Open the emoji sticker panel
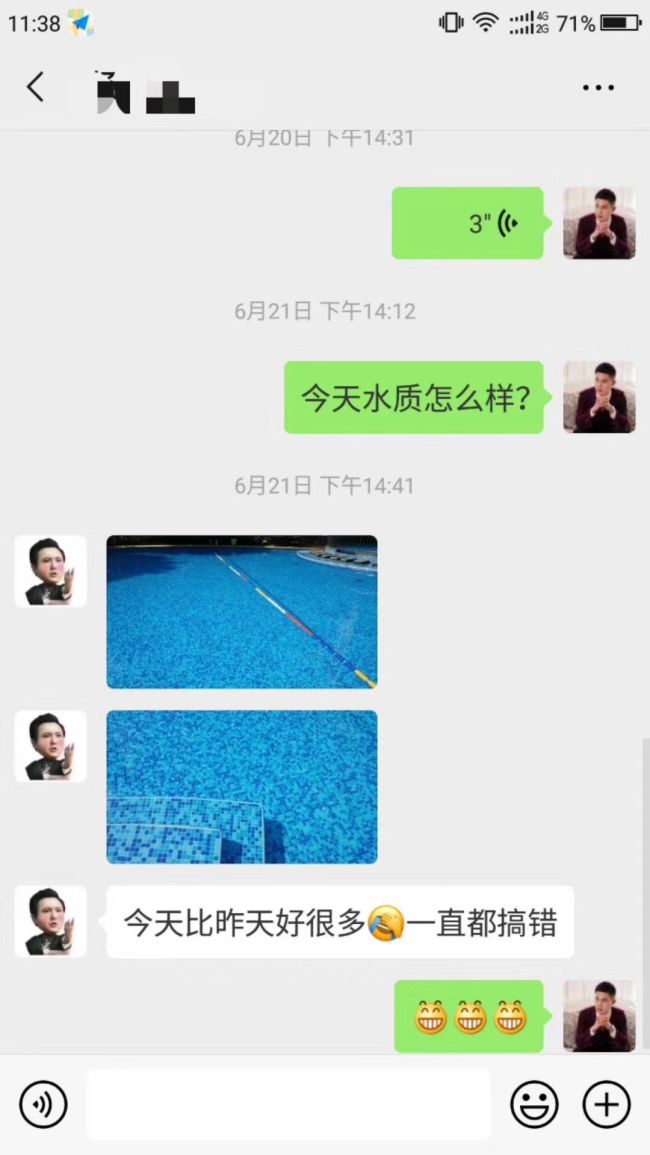The image size is (650, 1155). 534,1105
